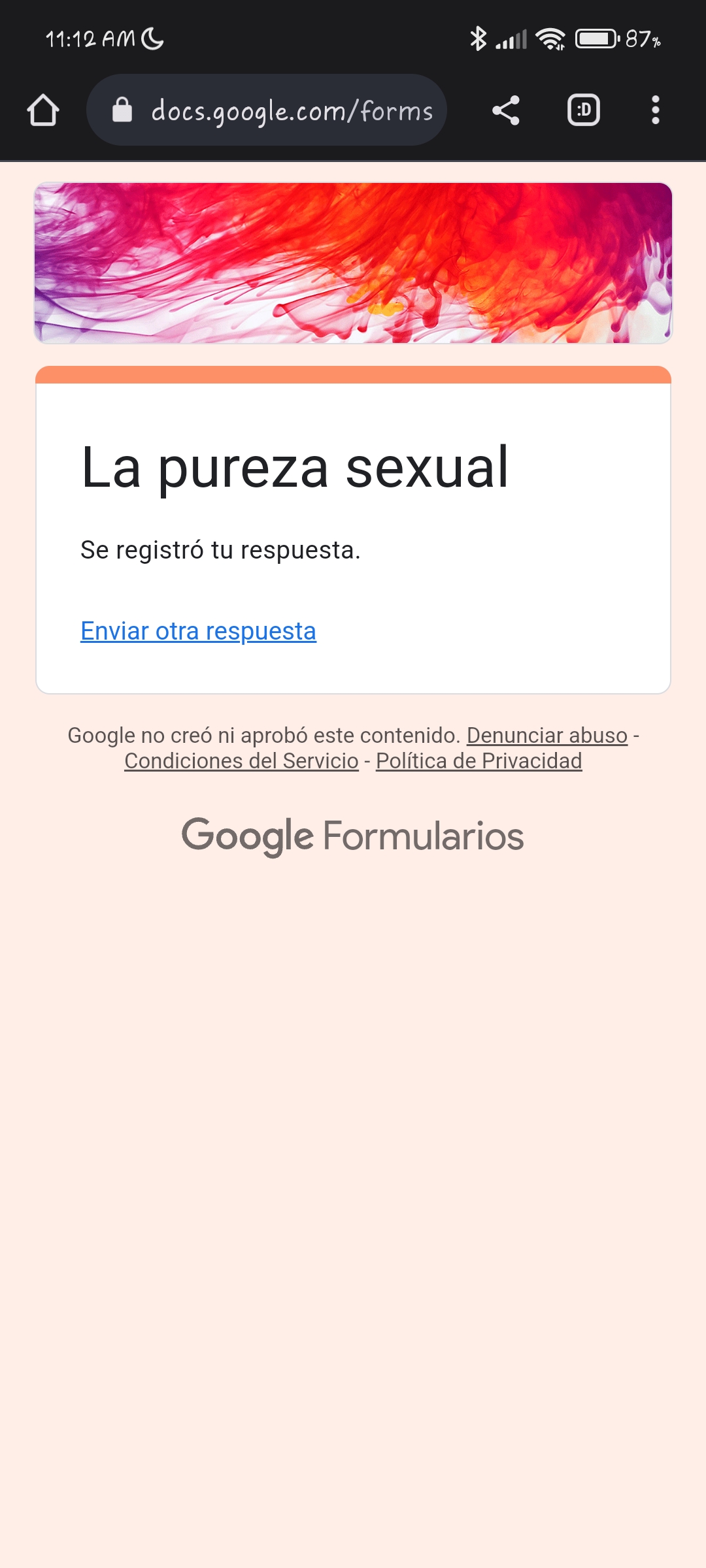The height and width of the screenshot is (1568, 706).
Task: Open the Google Formularios link
Action: click(353, 836)
